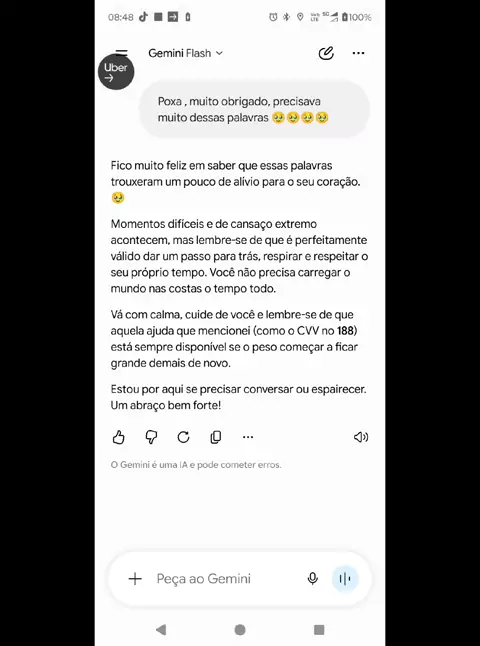Copy the response text
Viewport: 480px width, 646px height.
pos(215,437)
